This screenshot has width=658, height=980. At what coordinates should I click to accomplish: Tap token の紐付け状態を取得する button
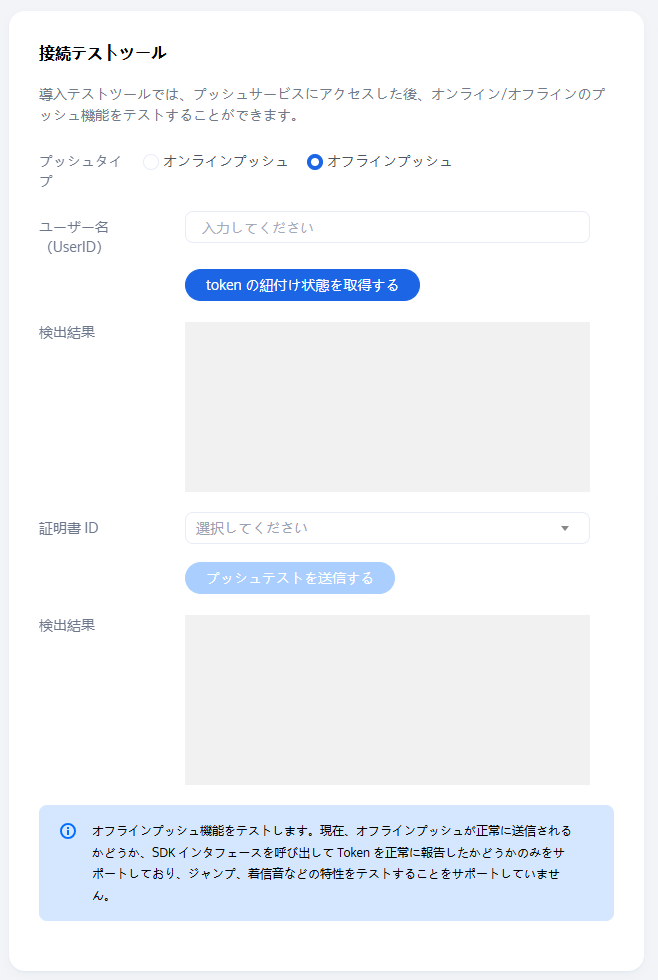tap(302, 285)
